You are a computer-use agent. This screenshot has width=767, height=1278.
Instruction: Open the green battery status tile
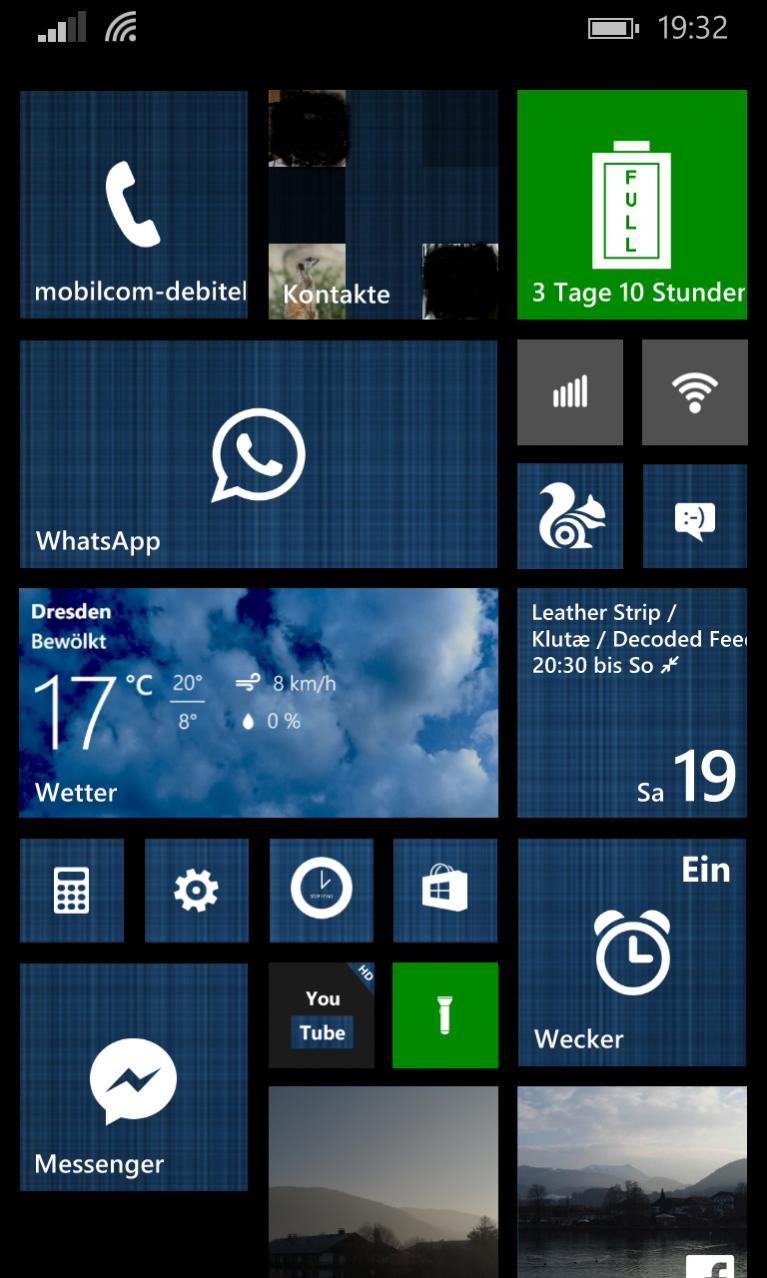point(631,205)
